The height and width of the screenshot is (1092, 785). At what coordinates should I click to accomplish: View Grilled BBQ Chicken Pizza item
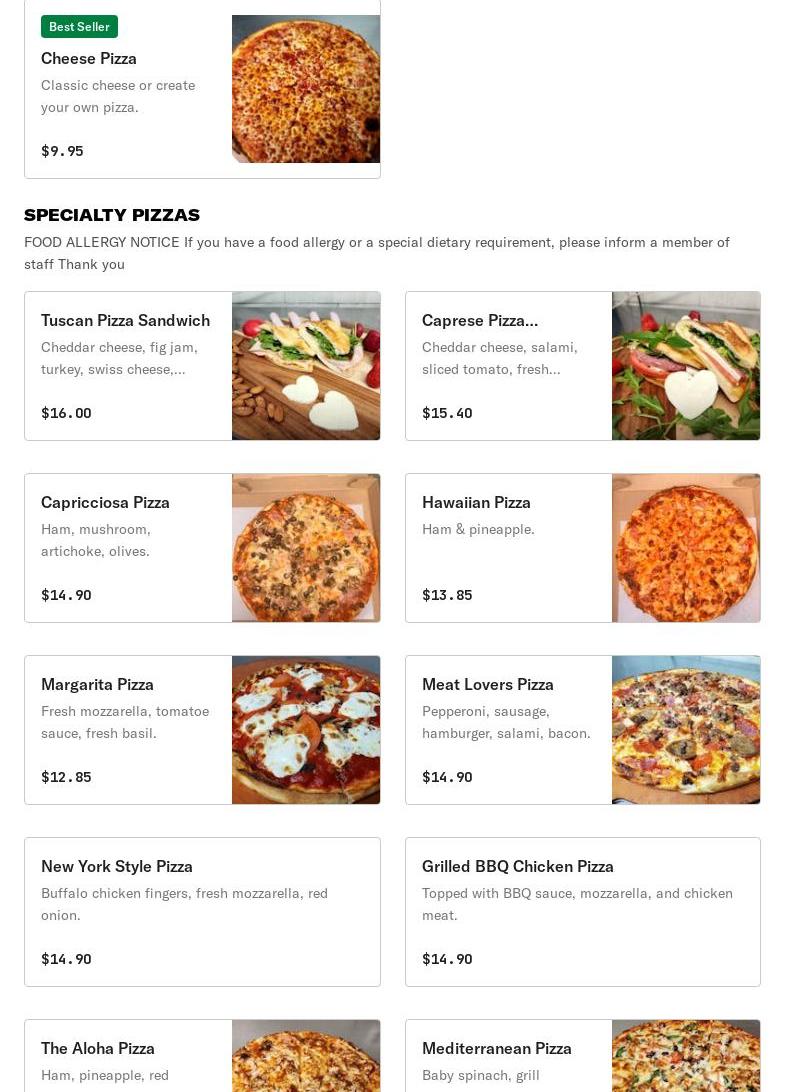point(582,912)
